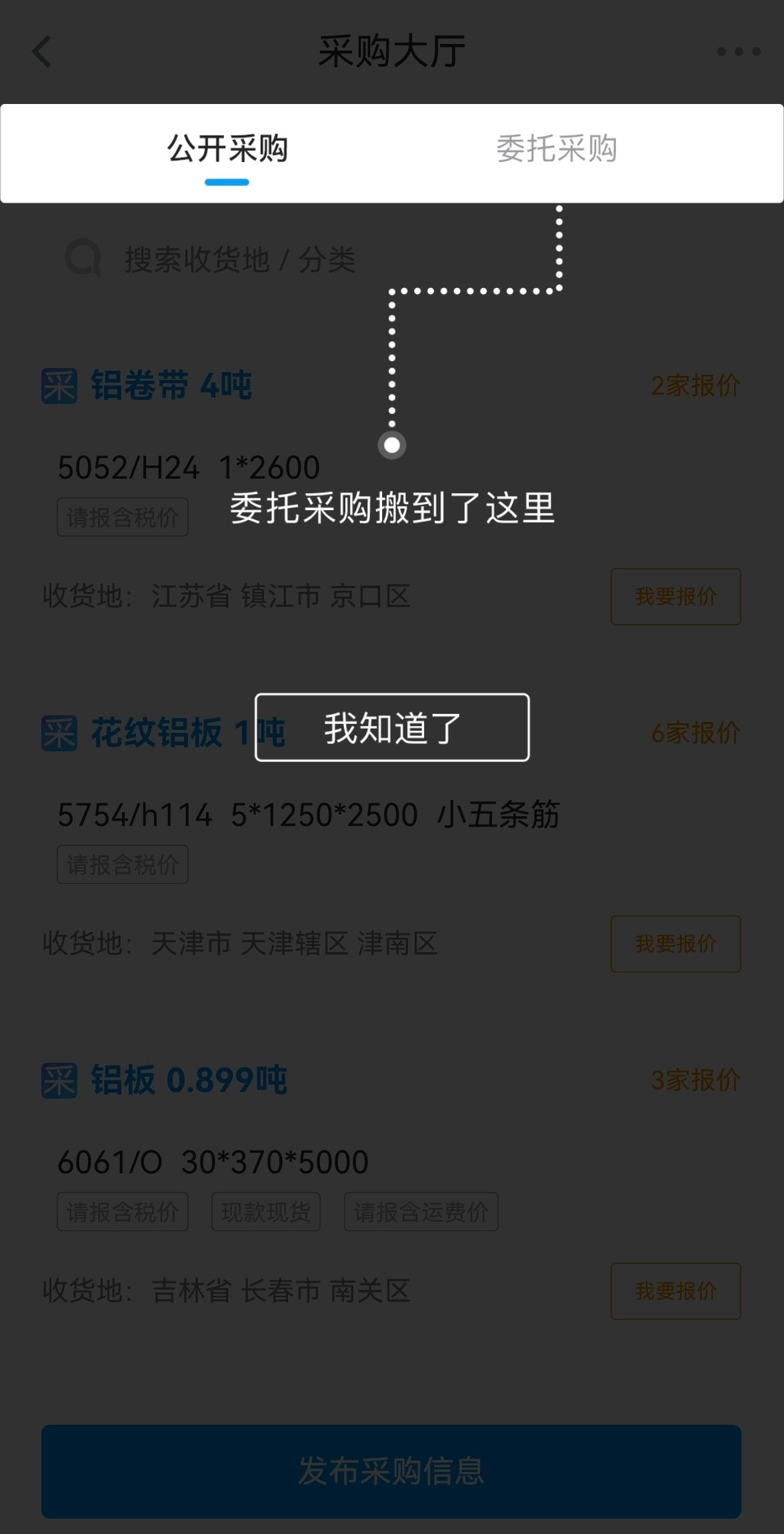Quote on the 铝板 0.899吨 request
784x1534 pixels.
[x=675, y=1291]
